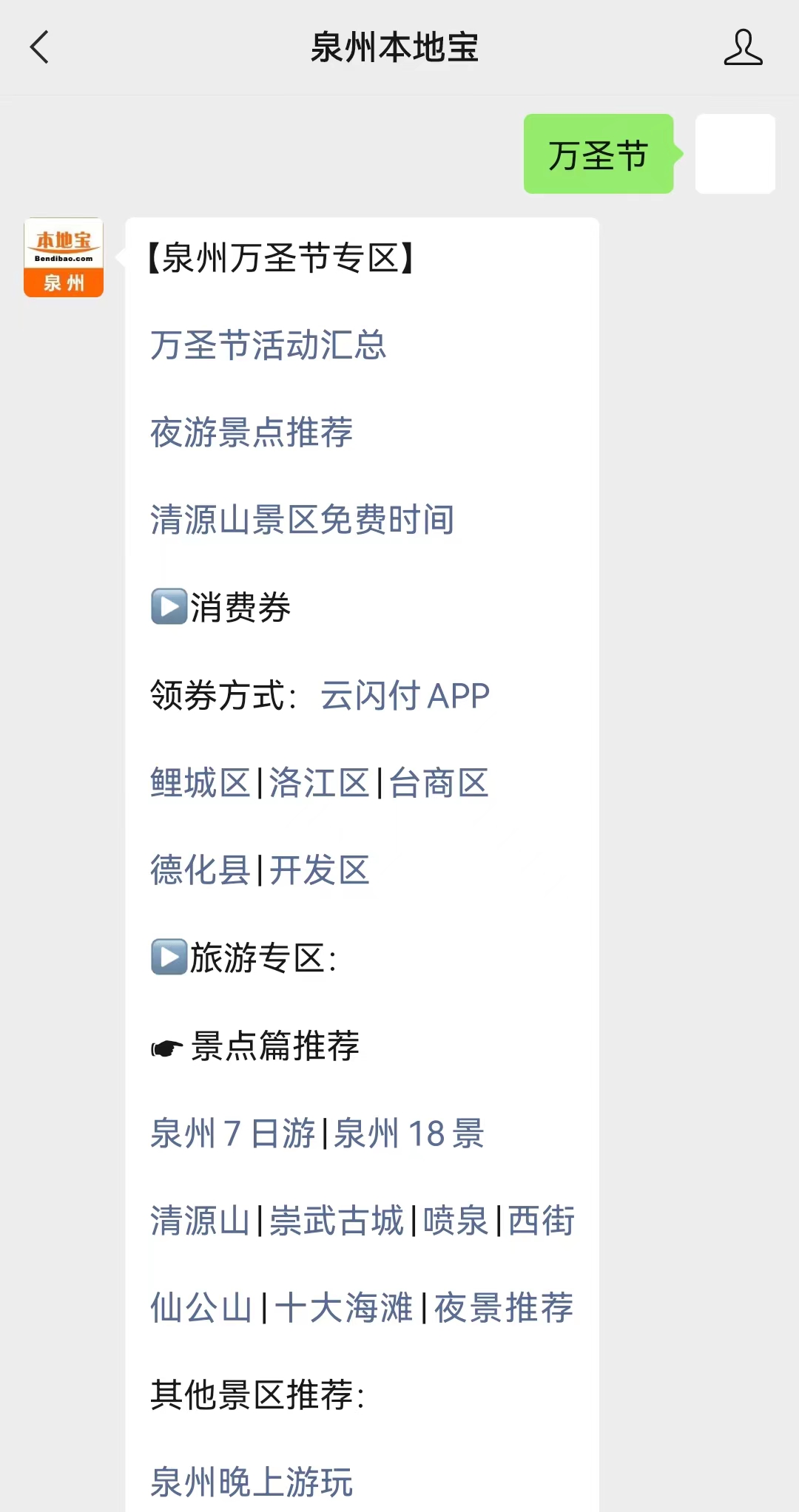The height and width of the screenshot is (1512, 799).
Task: Open the 万圣节活动汇总 link
Action: pyautogui.click(x=269, y=345)
